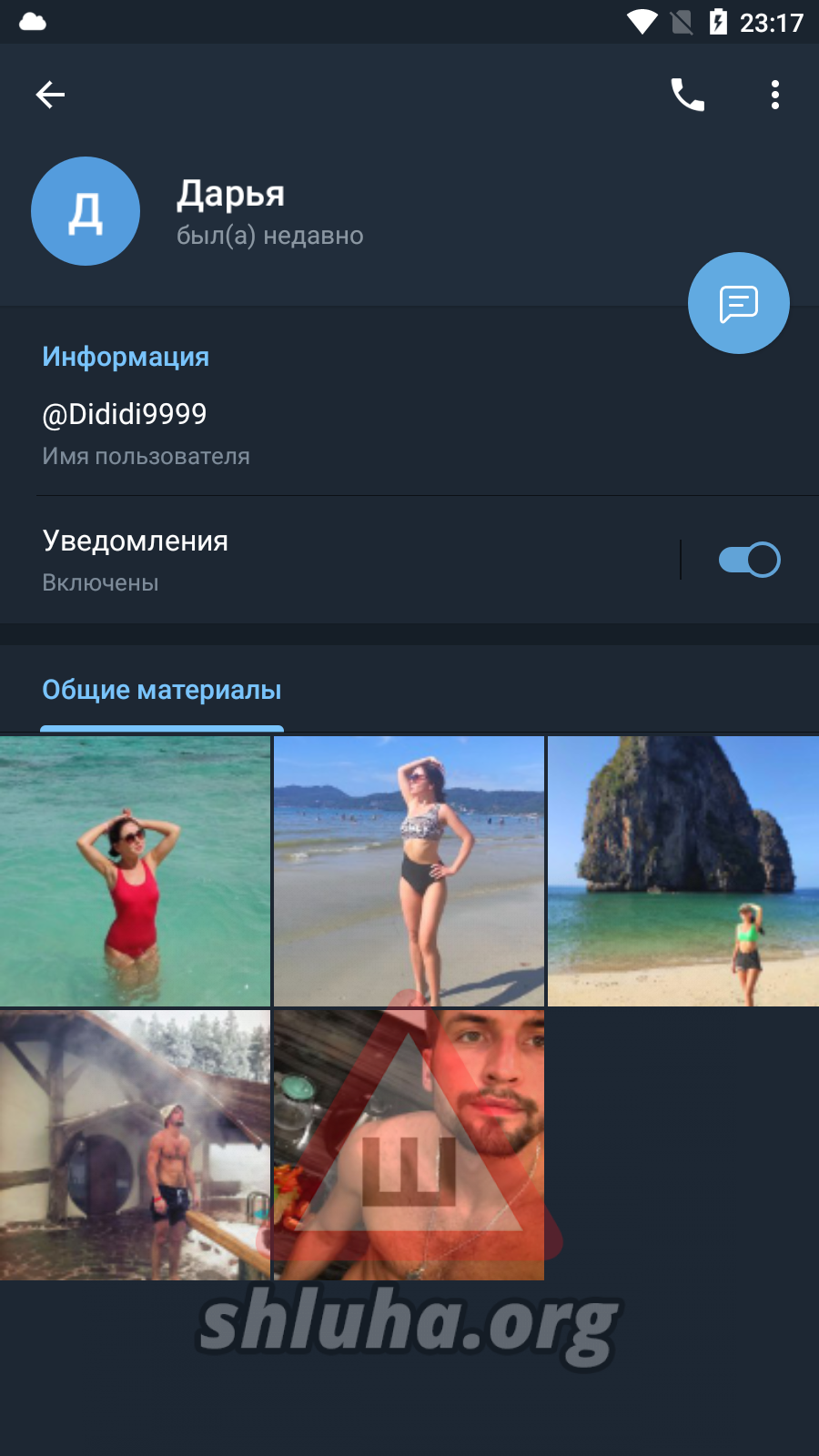This screenshot has height=1456, width=819.
Task: View the bearded man selfie photo
Action: [409, 1145]
